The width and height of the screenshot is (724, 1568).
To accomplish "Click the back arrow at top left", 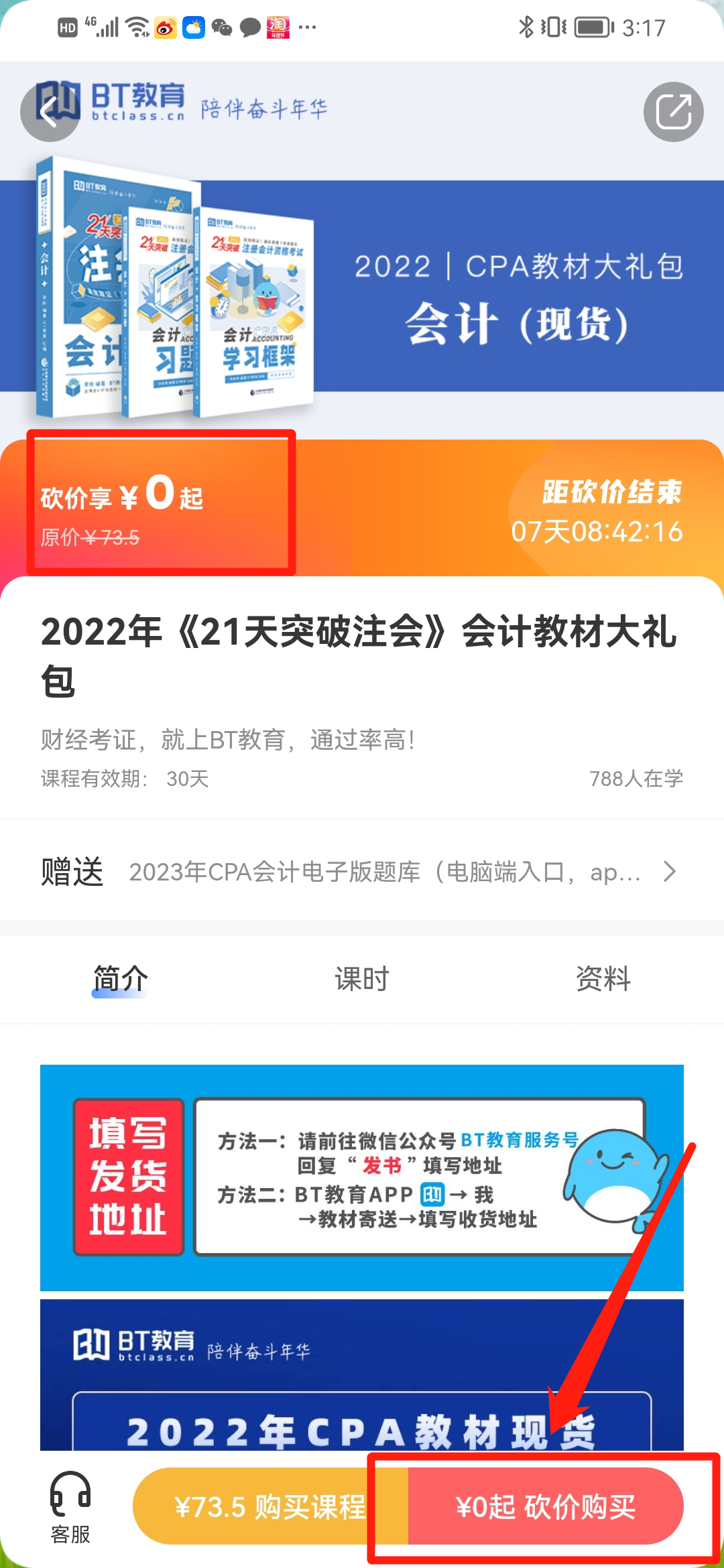I will click(x=48, y=113).
